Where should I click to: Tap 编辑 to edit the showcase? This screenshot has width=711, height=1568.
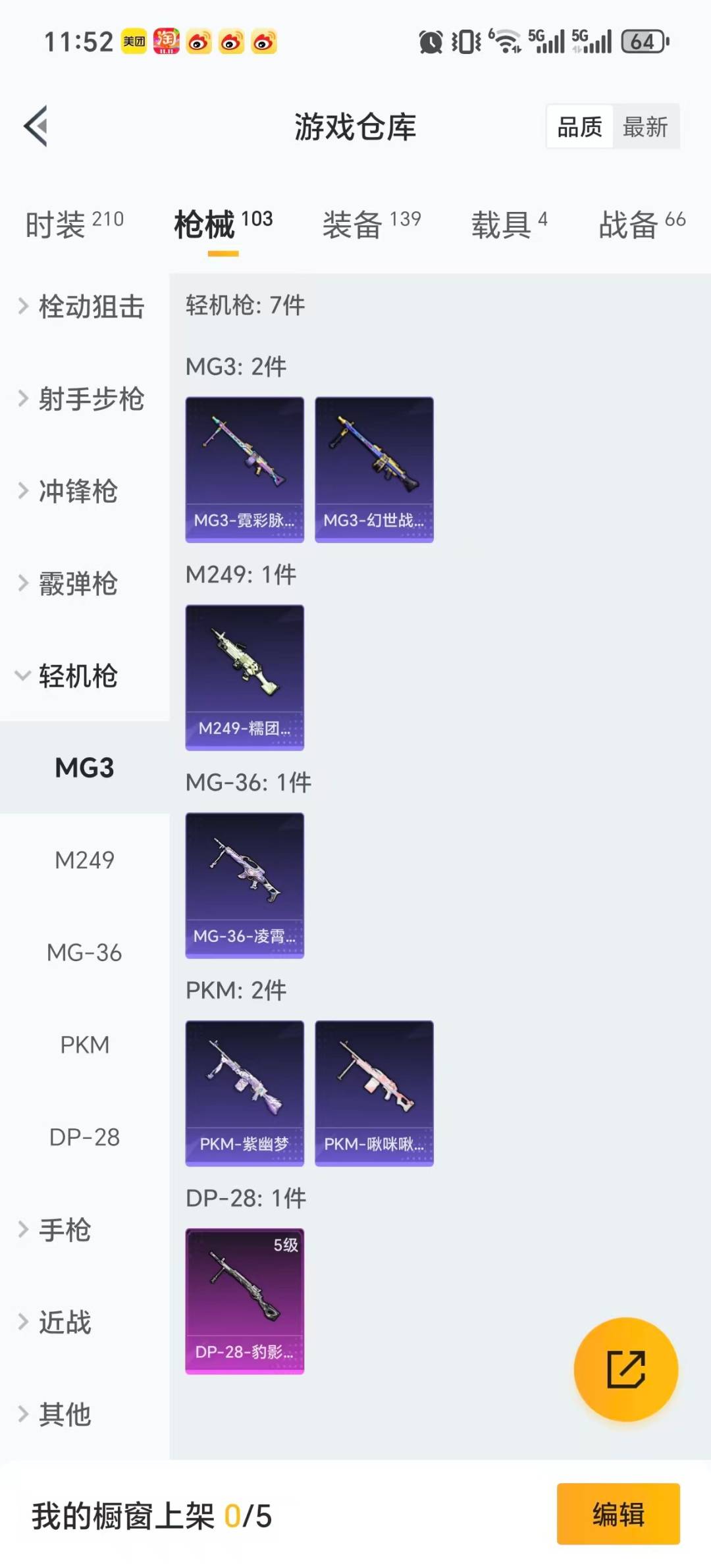click(x=618, y=1513)
